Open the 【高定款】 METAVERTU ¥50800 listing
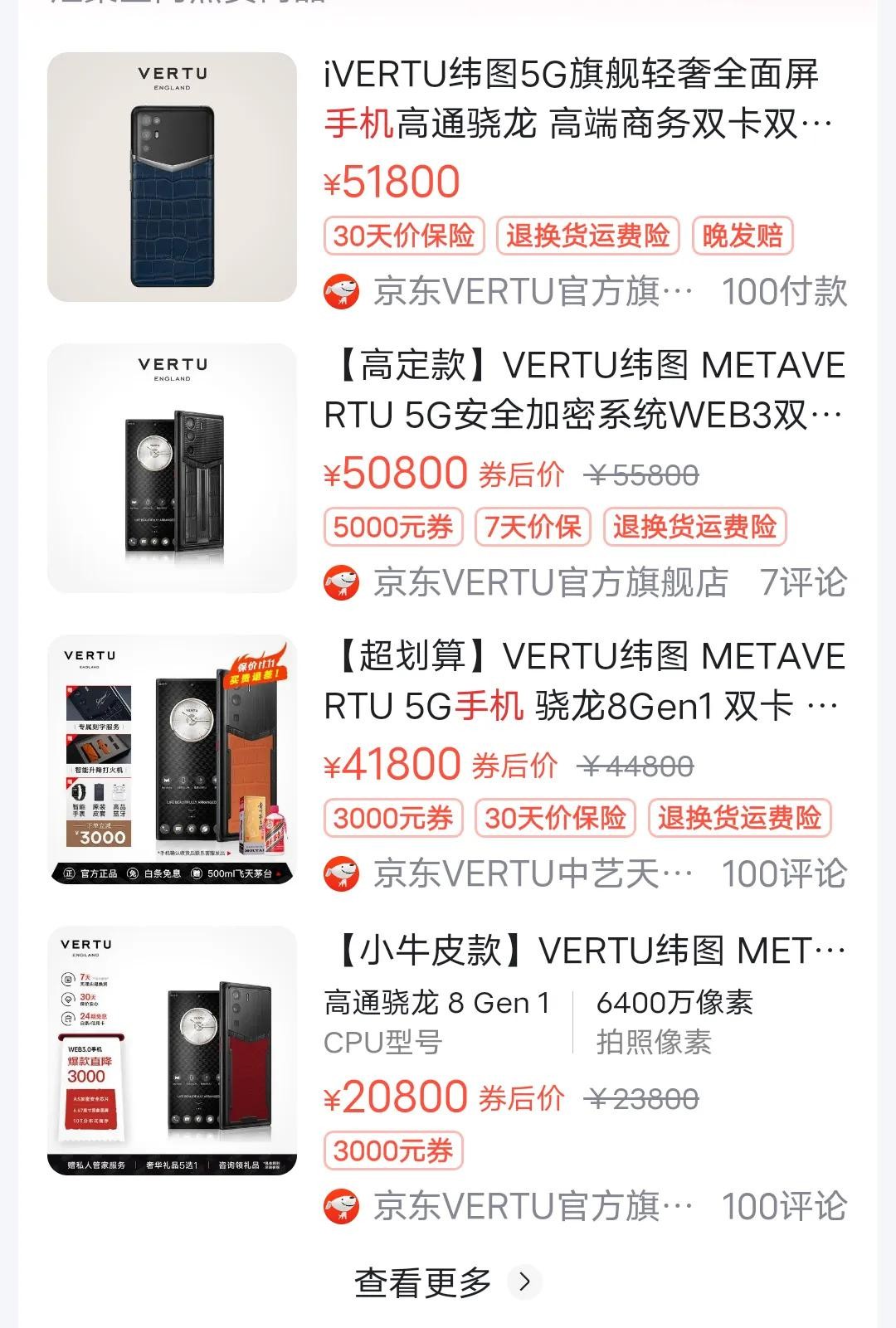The image size is (896, 1328). (584, 390)
